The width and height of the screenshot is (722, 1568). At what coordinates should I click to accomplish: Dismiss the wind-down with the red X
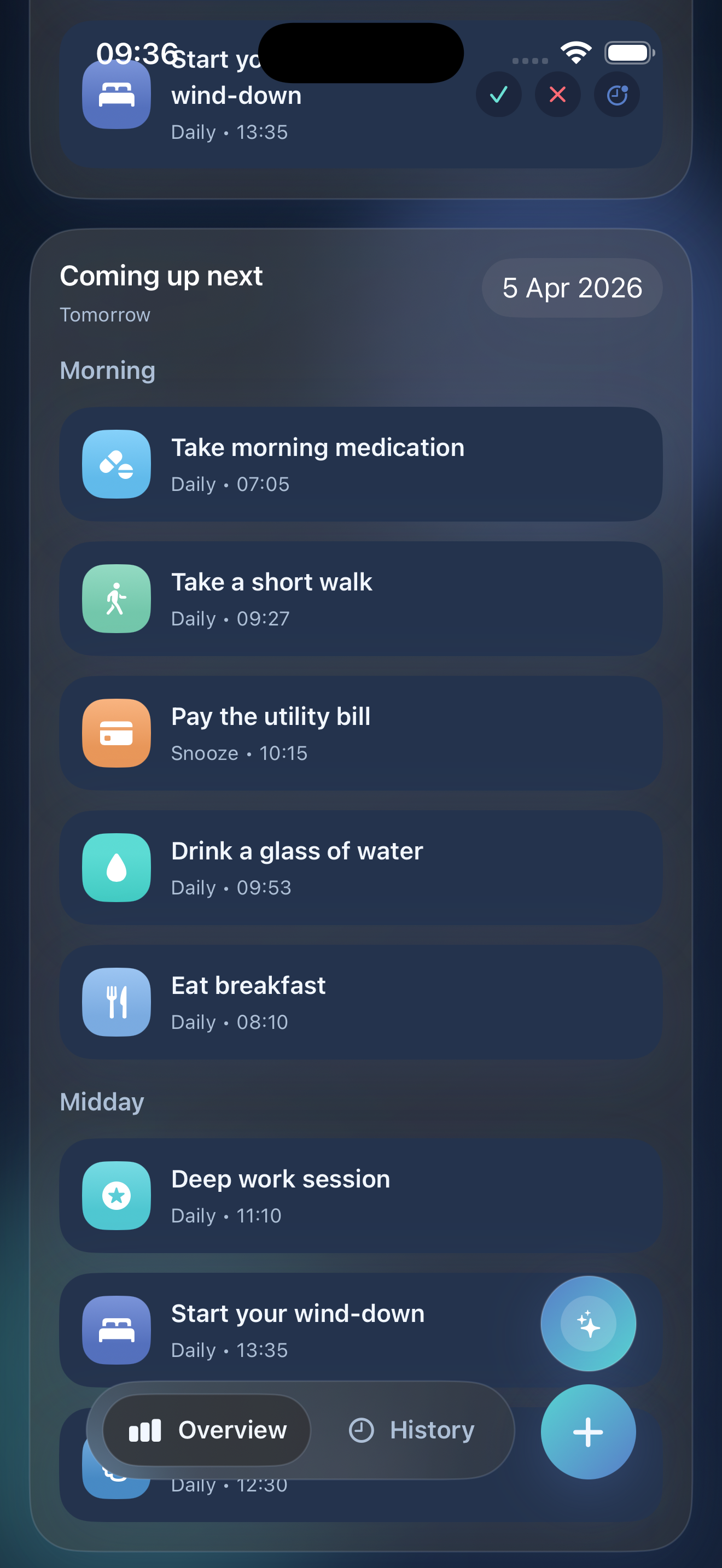(x=557, y=95)
